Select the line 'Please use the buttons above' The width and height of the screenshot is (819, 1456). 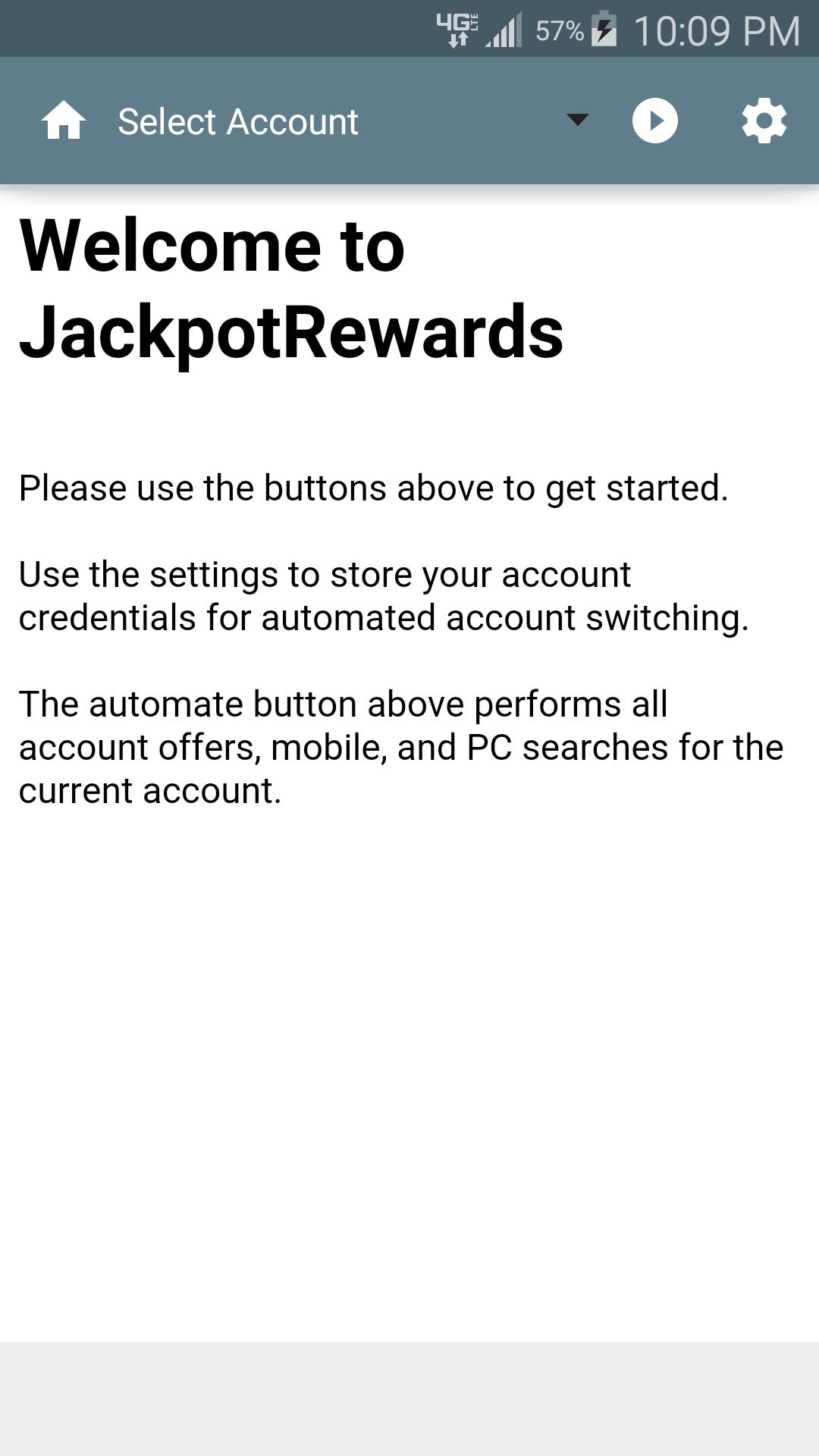tap(373, 488)
